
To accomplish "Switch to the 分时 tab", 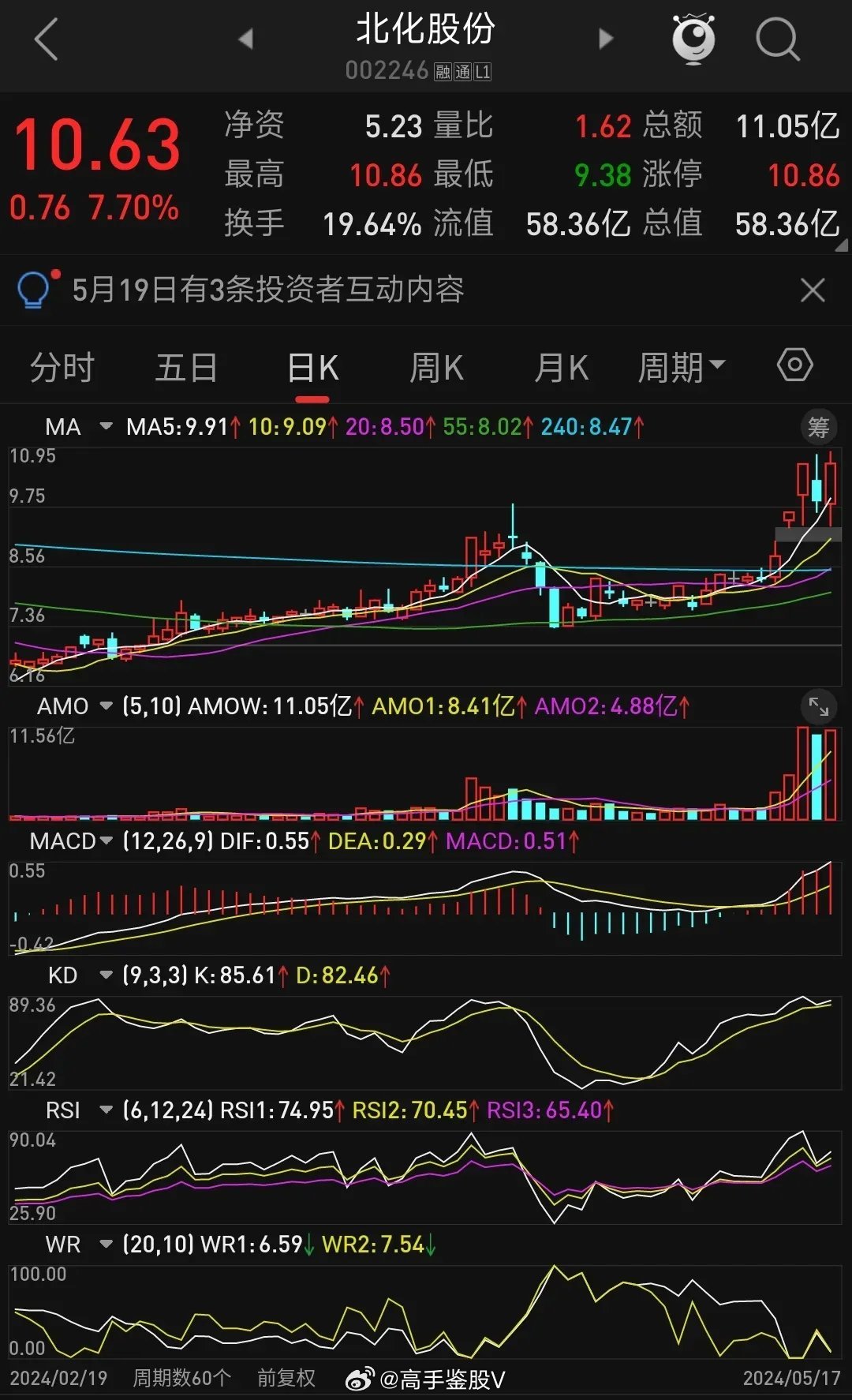I will [62, 368].
